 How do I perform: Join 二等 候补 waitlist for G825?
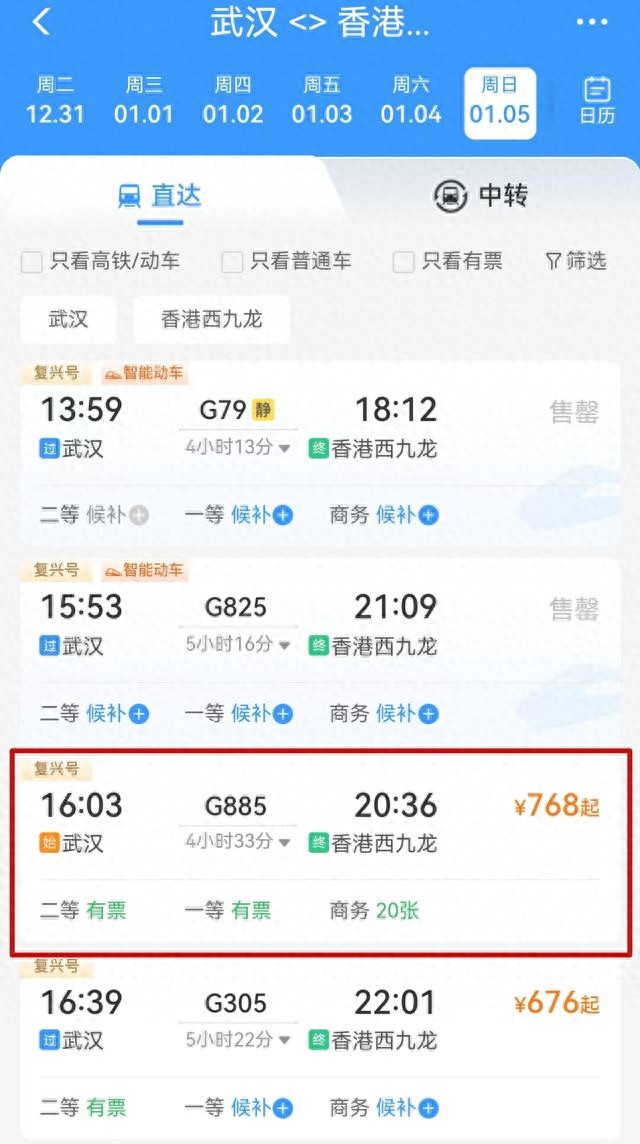coord(117,713)
